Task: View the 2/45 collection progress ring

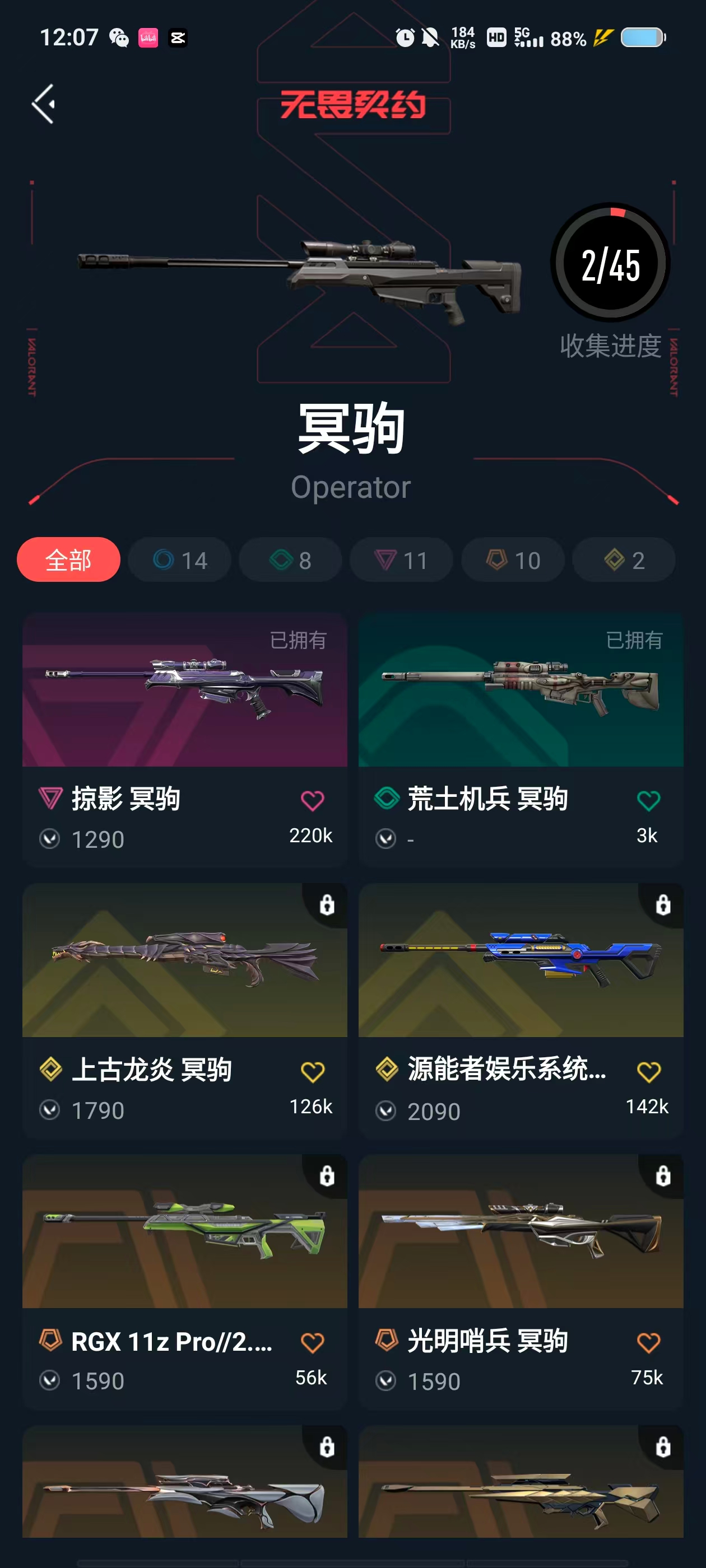Action: click(x=610, y=264)
